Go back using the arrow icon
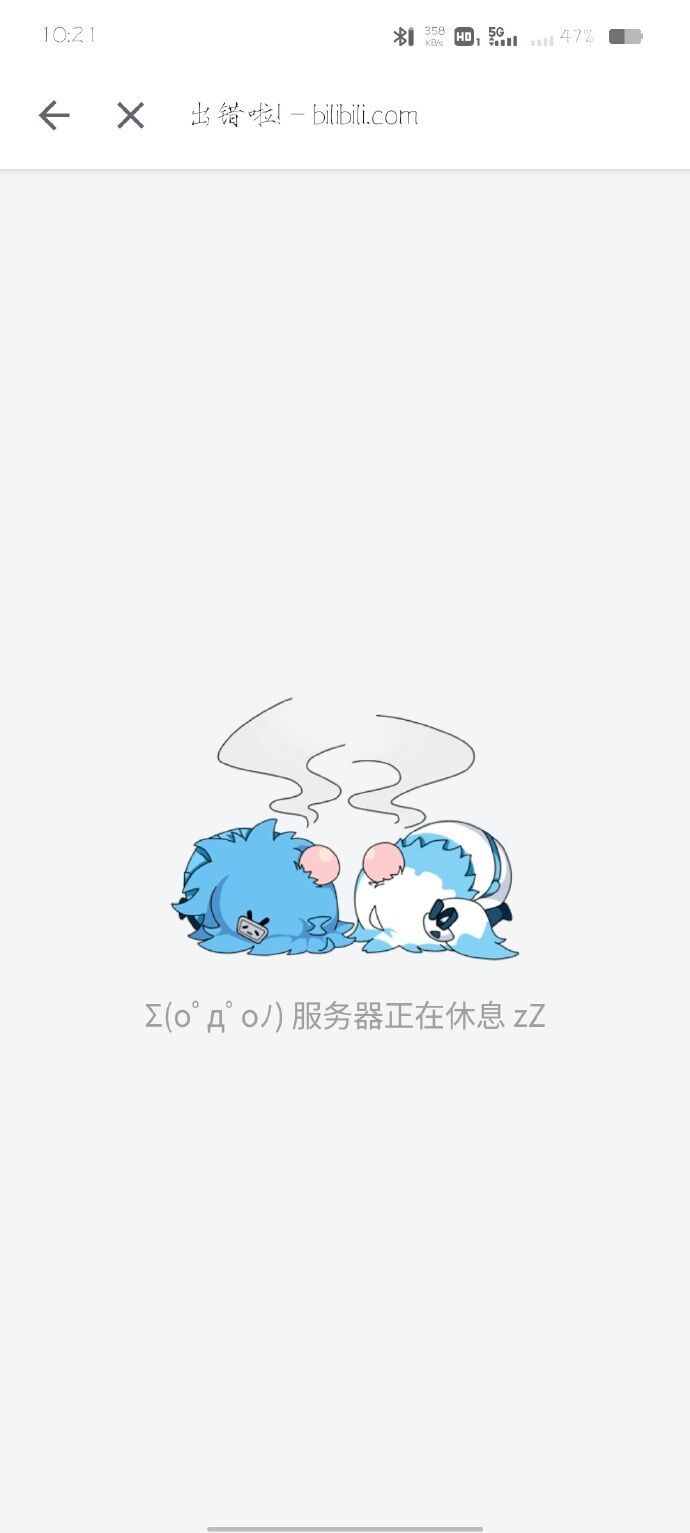 point(54,116)
